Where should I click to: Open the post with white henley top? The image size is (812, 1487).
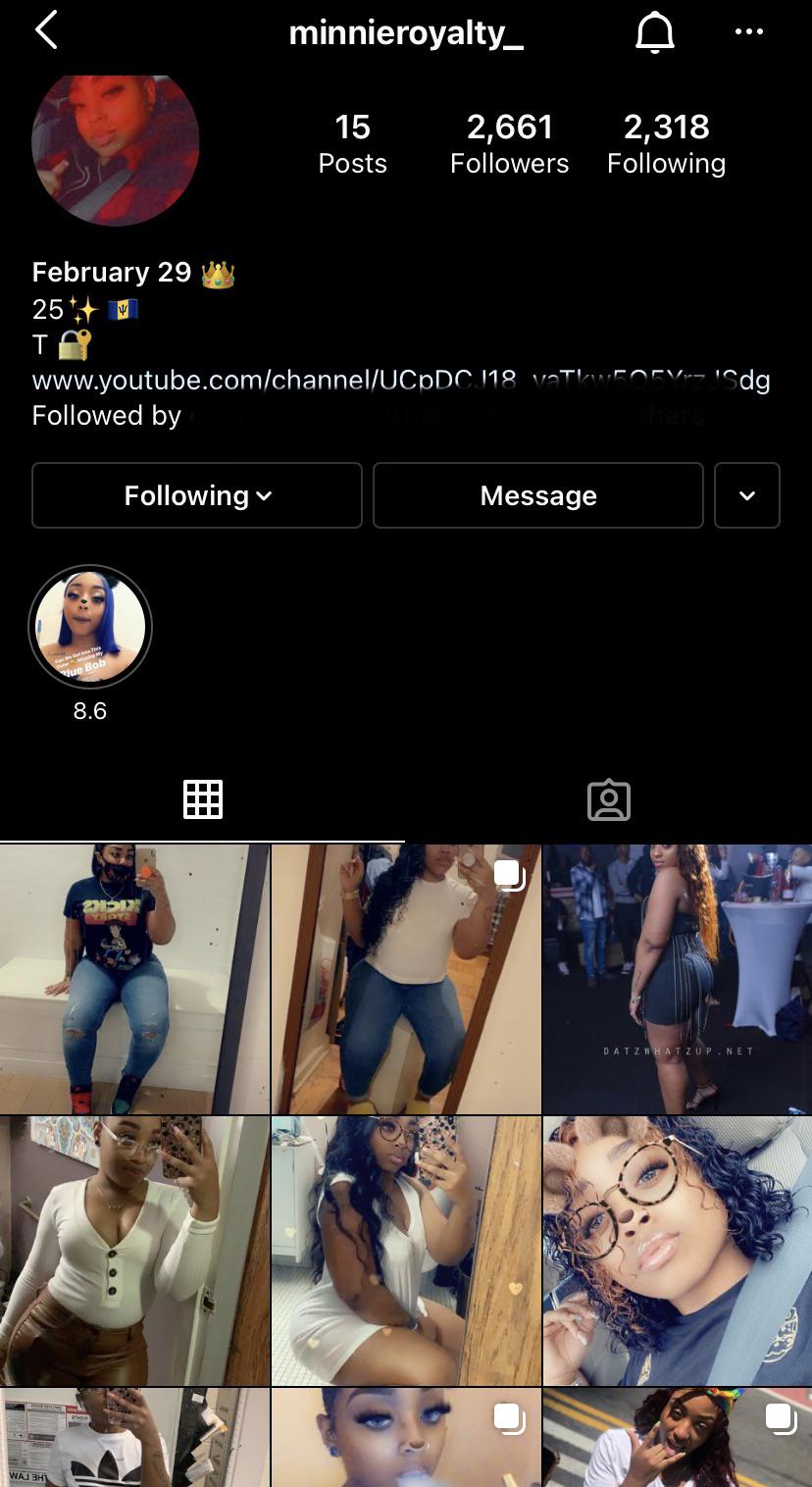click(x=134, y=1251)
